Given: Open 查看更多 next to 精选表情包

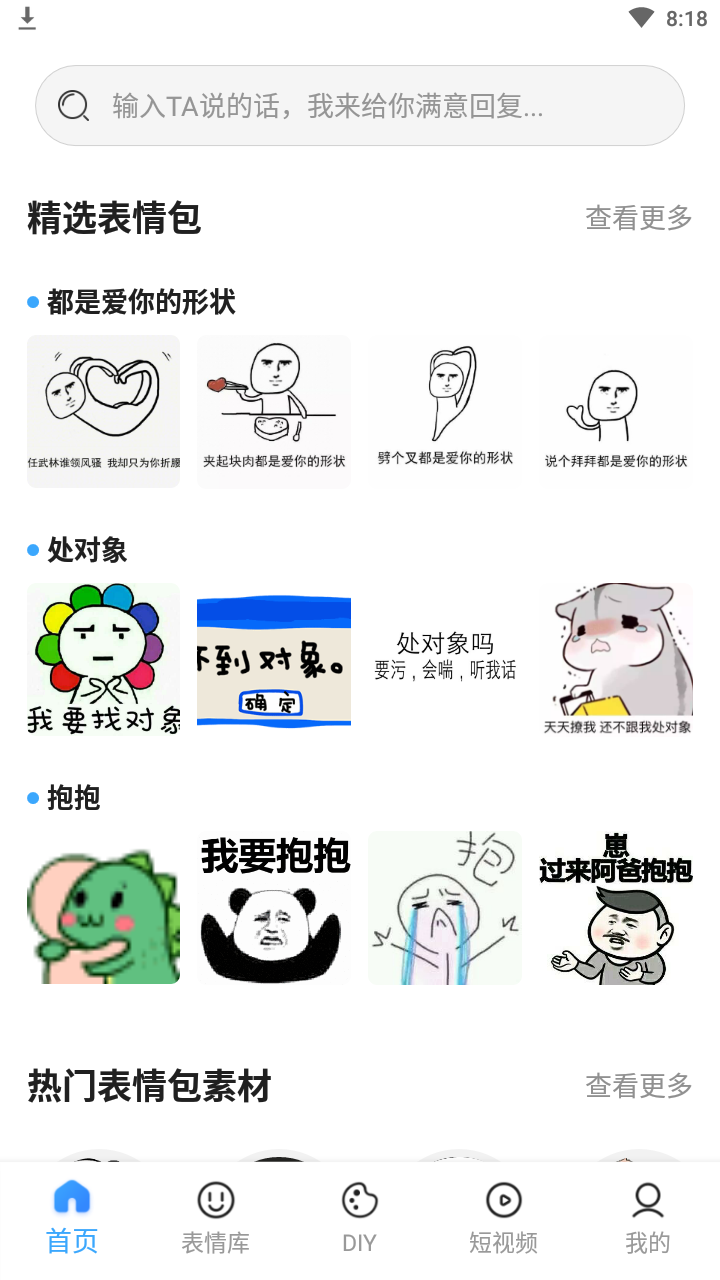Looking at the screenshot, I should pos(638,218).
